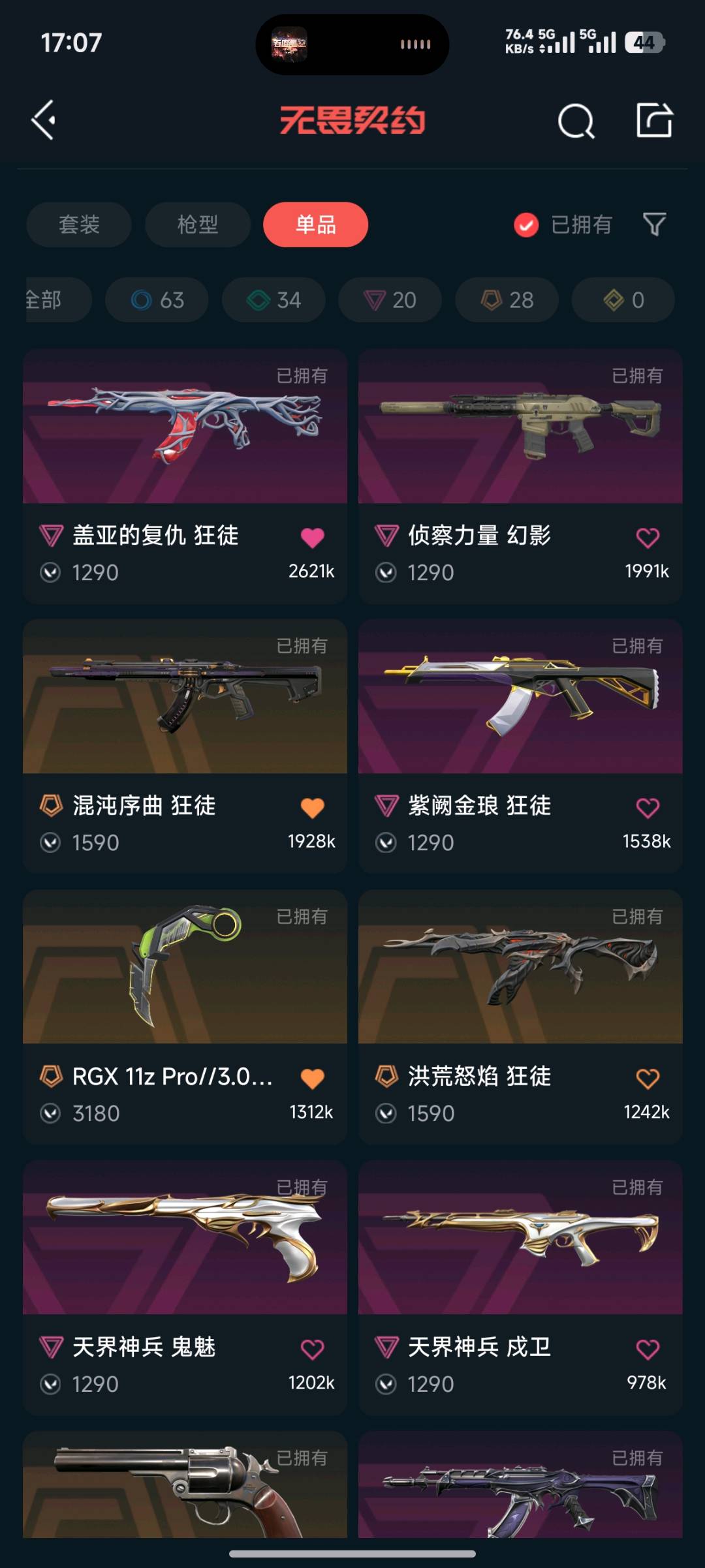The image size is (705, 1568).
Task: Switch to the 套装 tab
Action: point(79,224)
